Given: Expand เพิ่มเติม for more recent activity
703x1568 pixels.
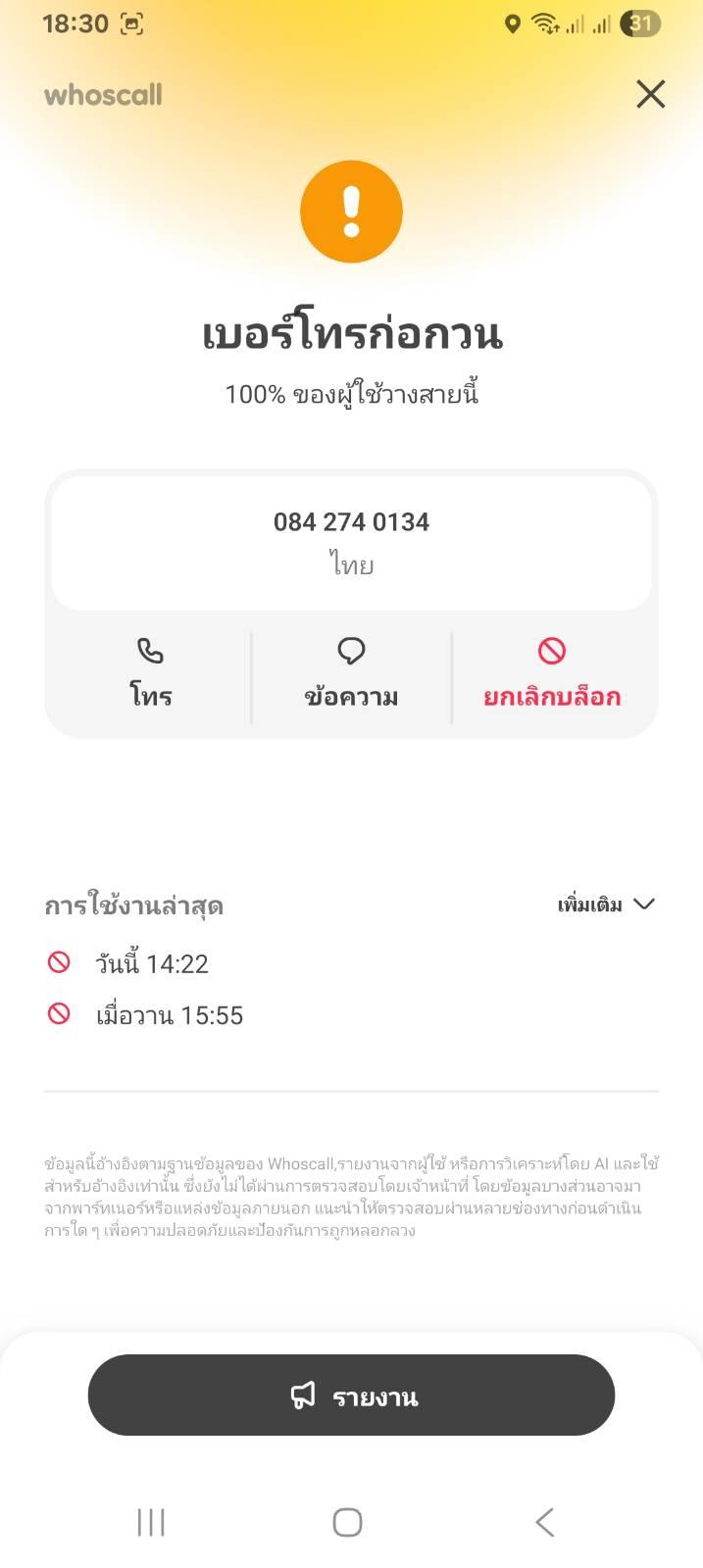Looking at the screenshot, I should pos(605,905).
